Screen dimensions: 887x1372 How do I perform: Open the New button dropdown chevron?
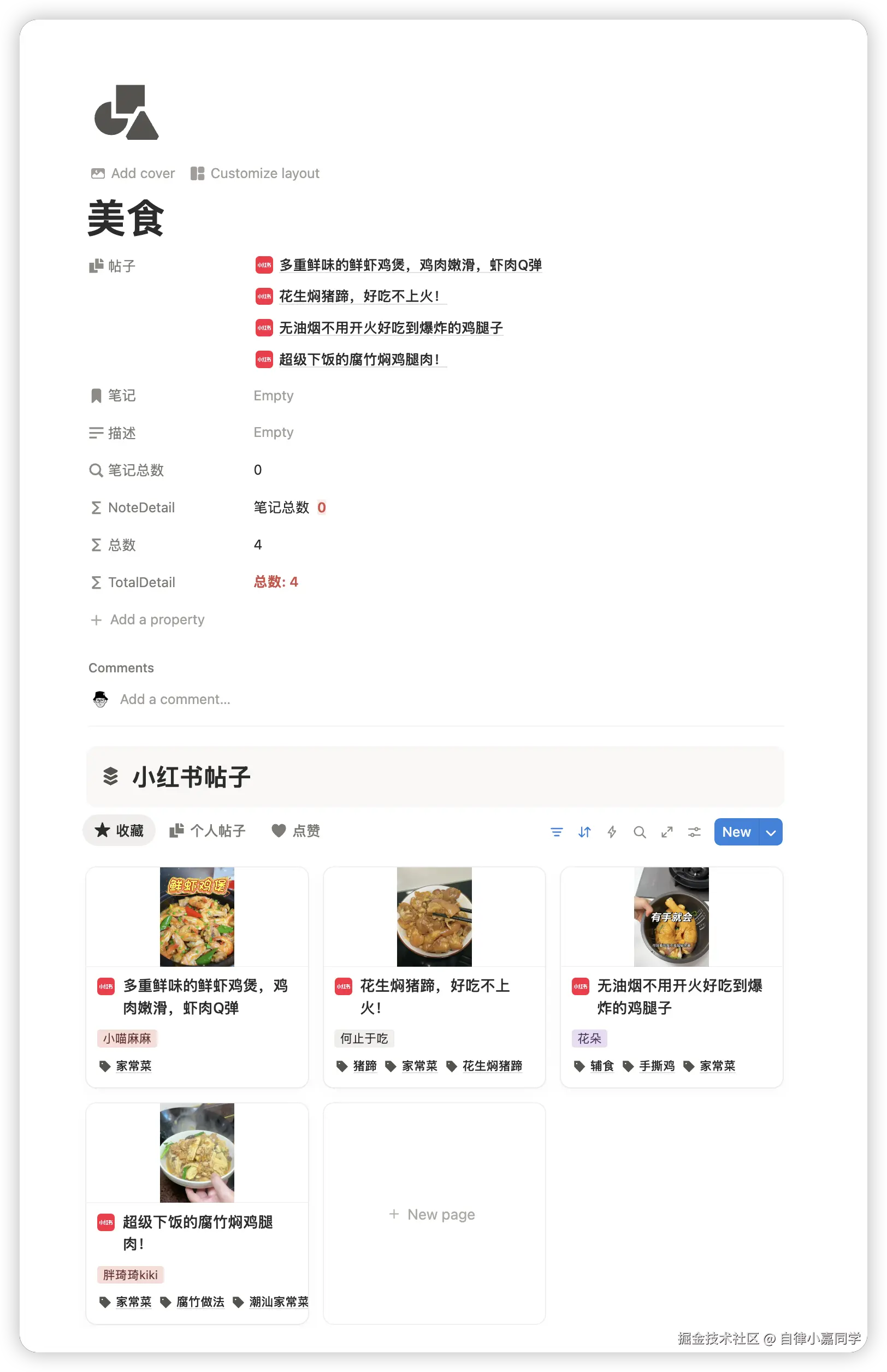tap(771, 832)
